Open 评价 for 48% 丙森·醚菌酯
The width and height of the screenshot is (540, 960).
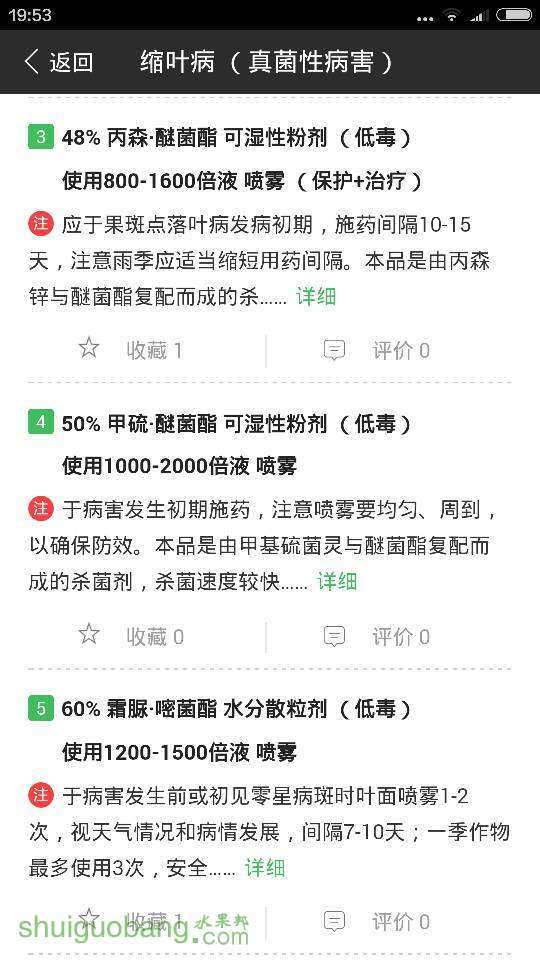377,350
